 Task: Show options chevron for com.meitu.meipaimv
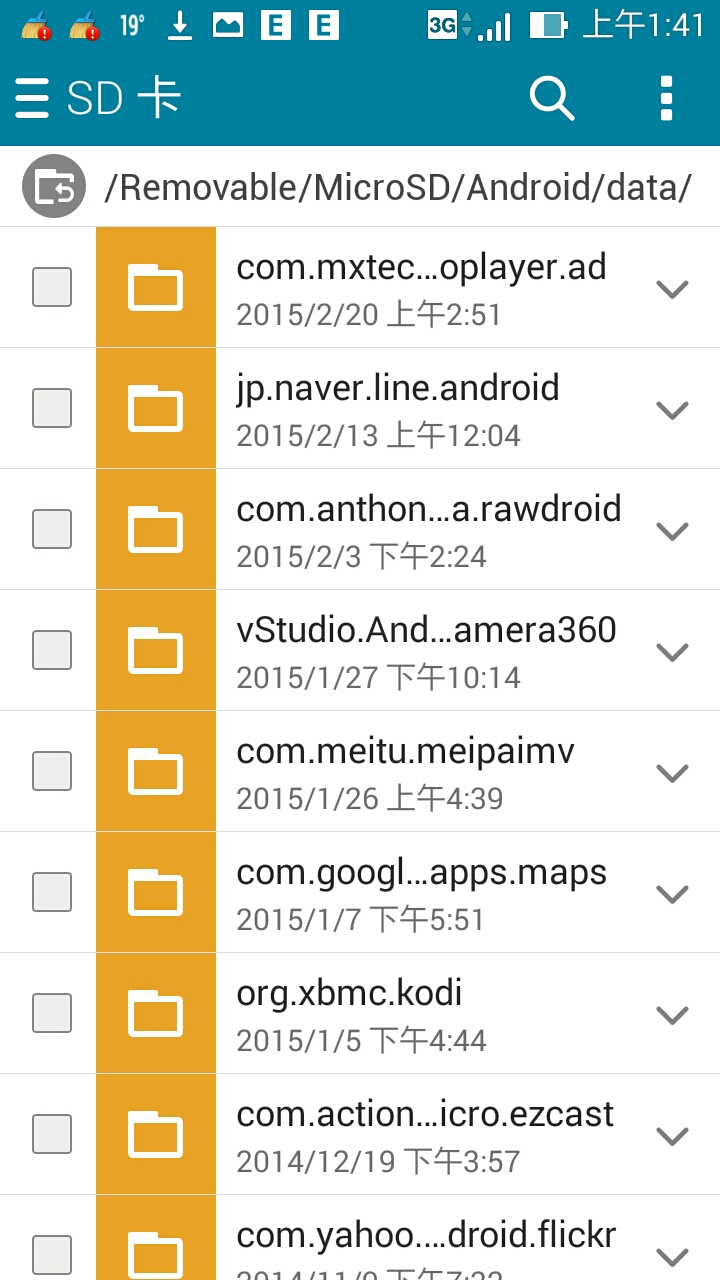(672, 773)
